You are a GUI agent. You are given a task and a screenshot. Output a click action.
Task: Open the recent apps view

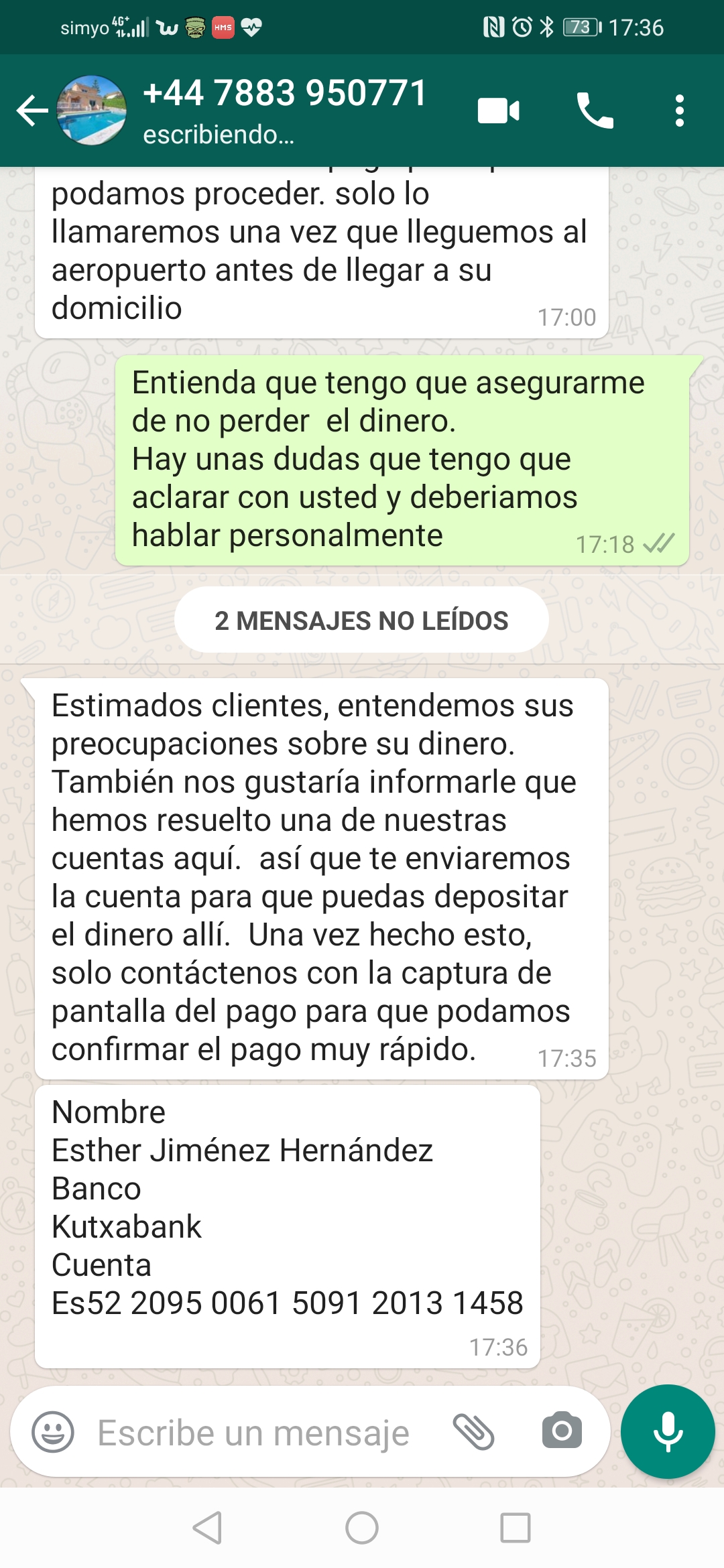click(x=516, y=1528)
